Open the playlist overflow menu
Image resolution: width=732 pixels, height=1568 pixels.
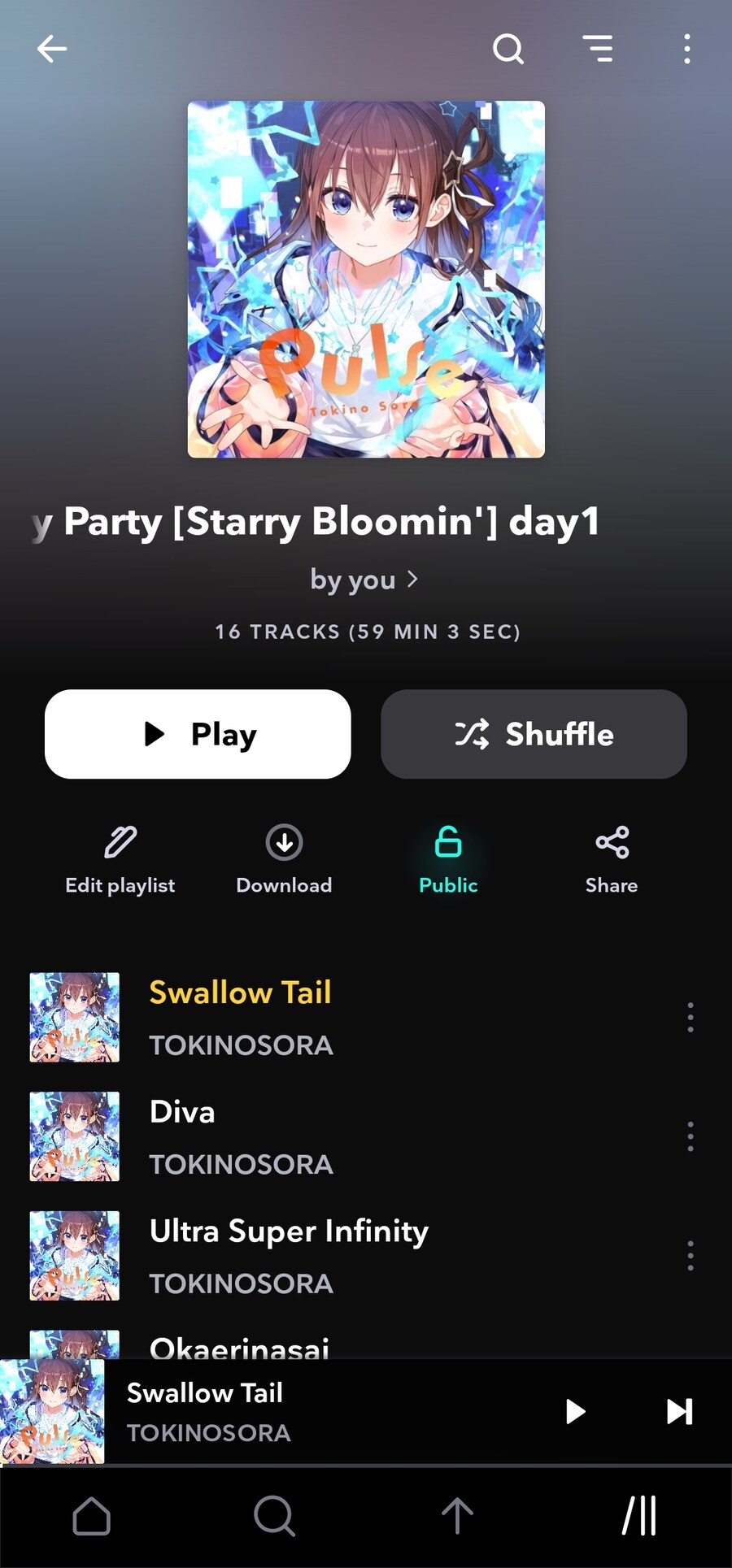pos(687,49)
